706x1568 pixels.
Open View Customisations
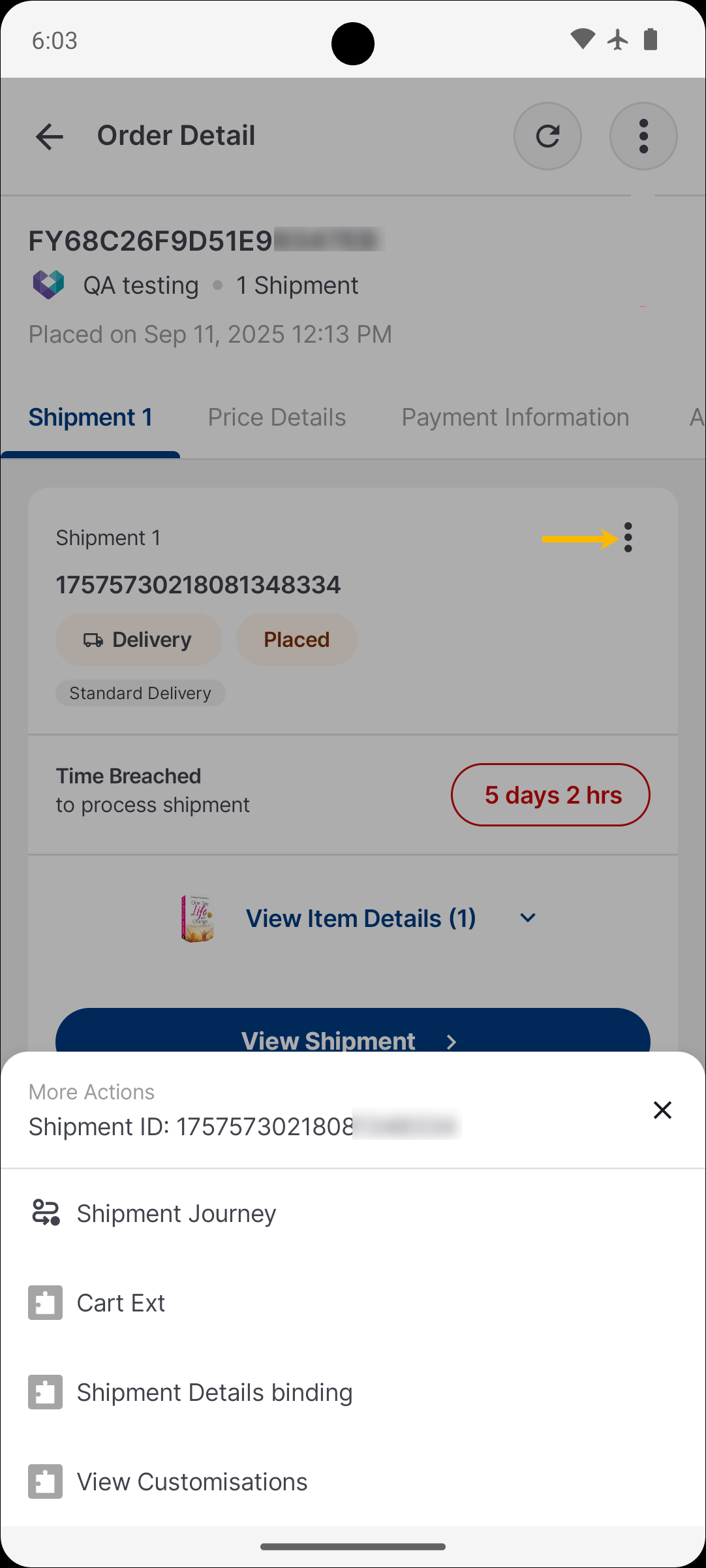coord(192,1482)
